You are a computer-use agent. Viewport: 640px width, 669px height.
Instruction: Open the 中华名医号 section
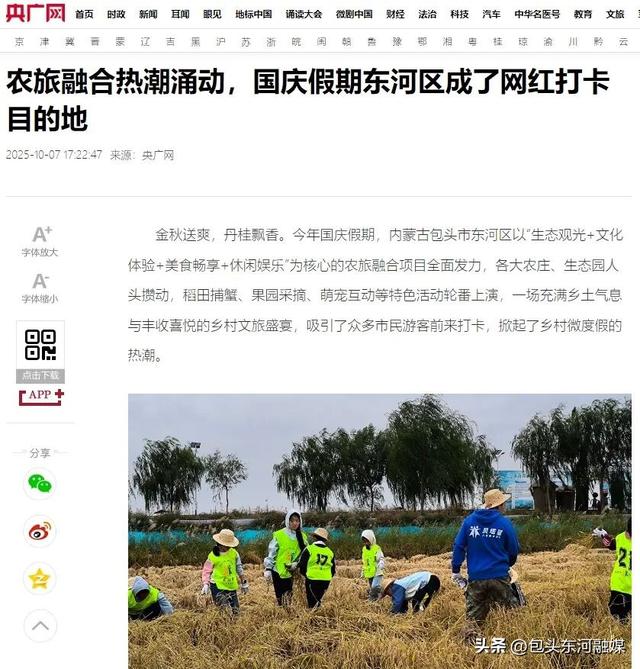coord(537,14)
